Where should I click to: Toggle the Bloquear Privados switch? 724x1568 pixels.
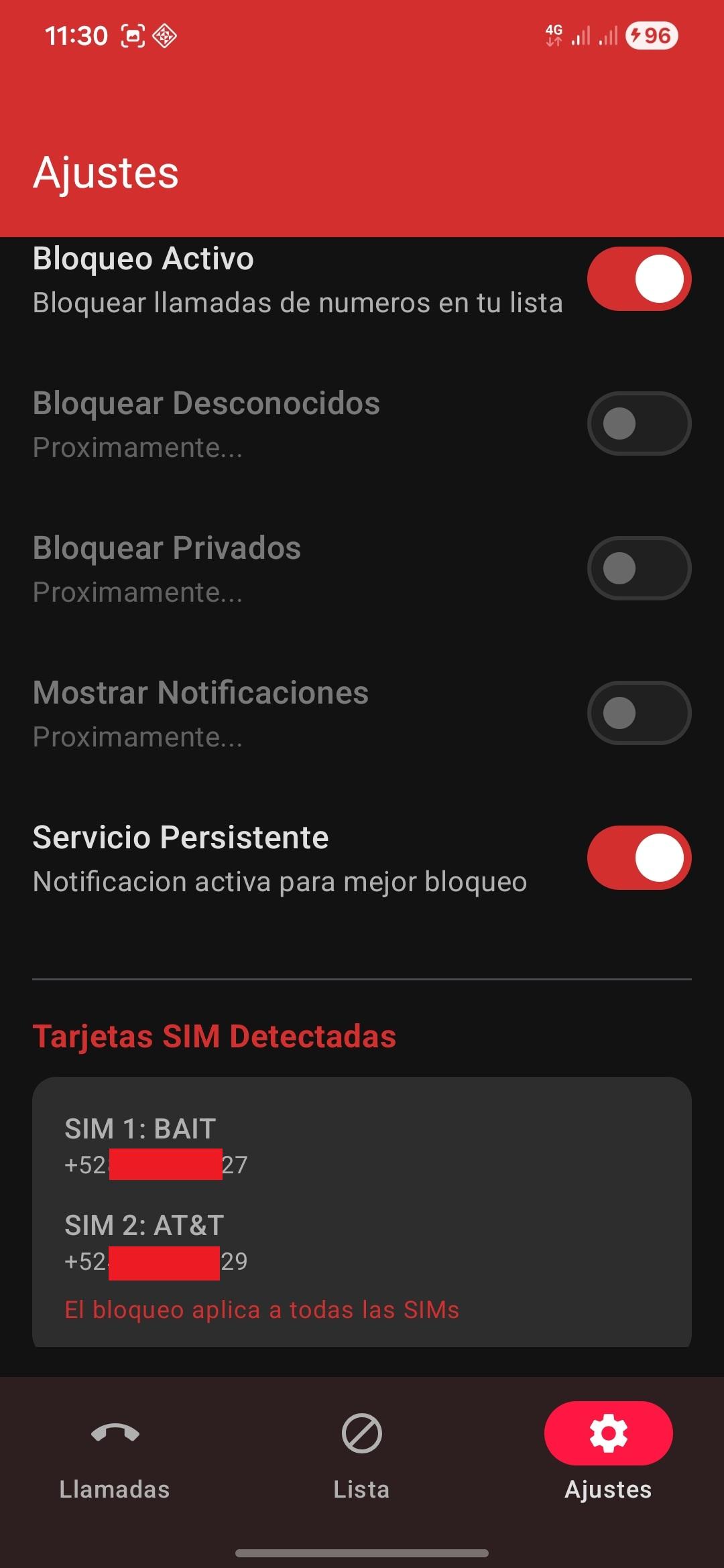639,568
